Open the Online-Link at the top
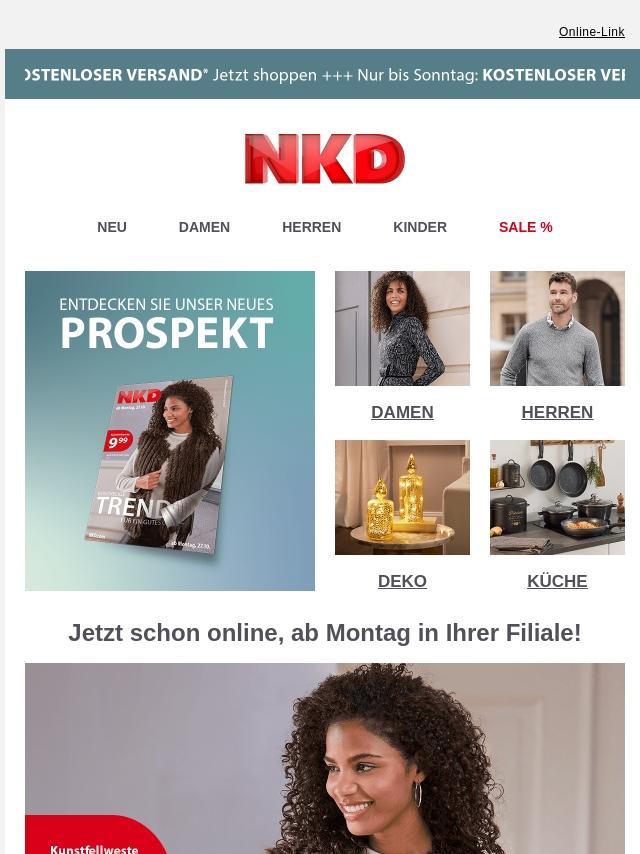The width and height of the screenshot is (640, 854). 591,32
